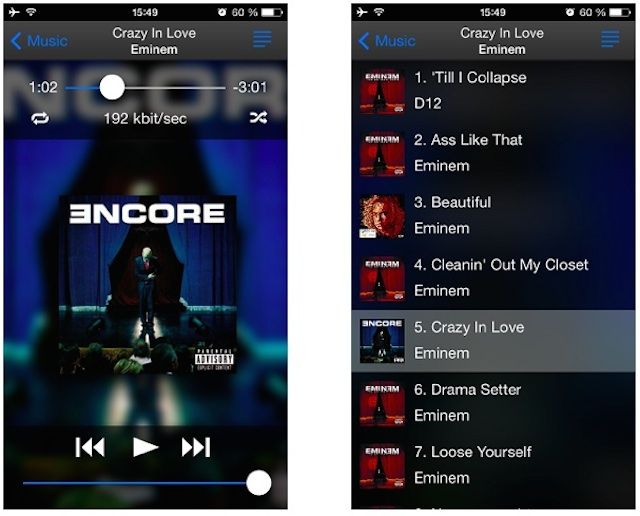Screen dimensions: 640x516
Task: Toggle repeat mode
Action: pos(40,118)
